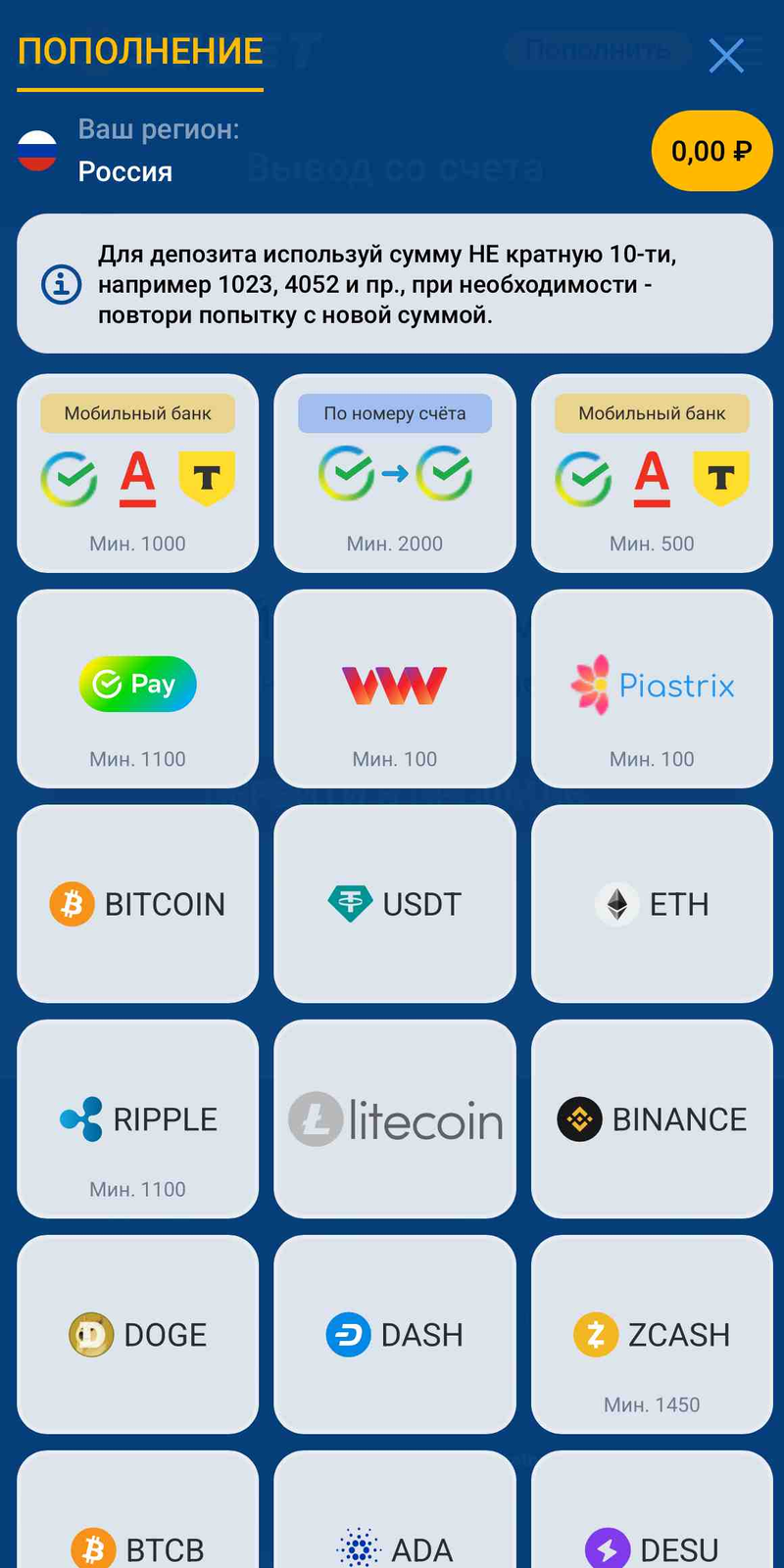Choose deposit by account number
Screen dimensions: 784x1568
click(x=395, y=473)
